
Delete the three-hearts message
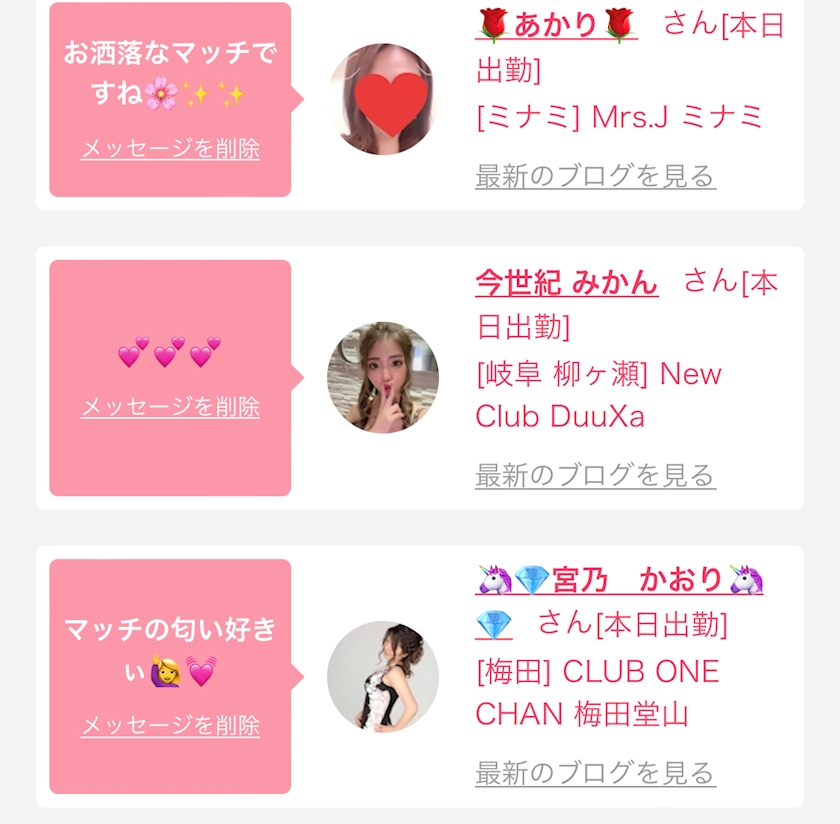click(170, 407)
